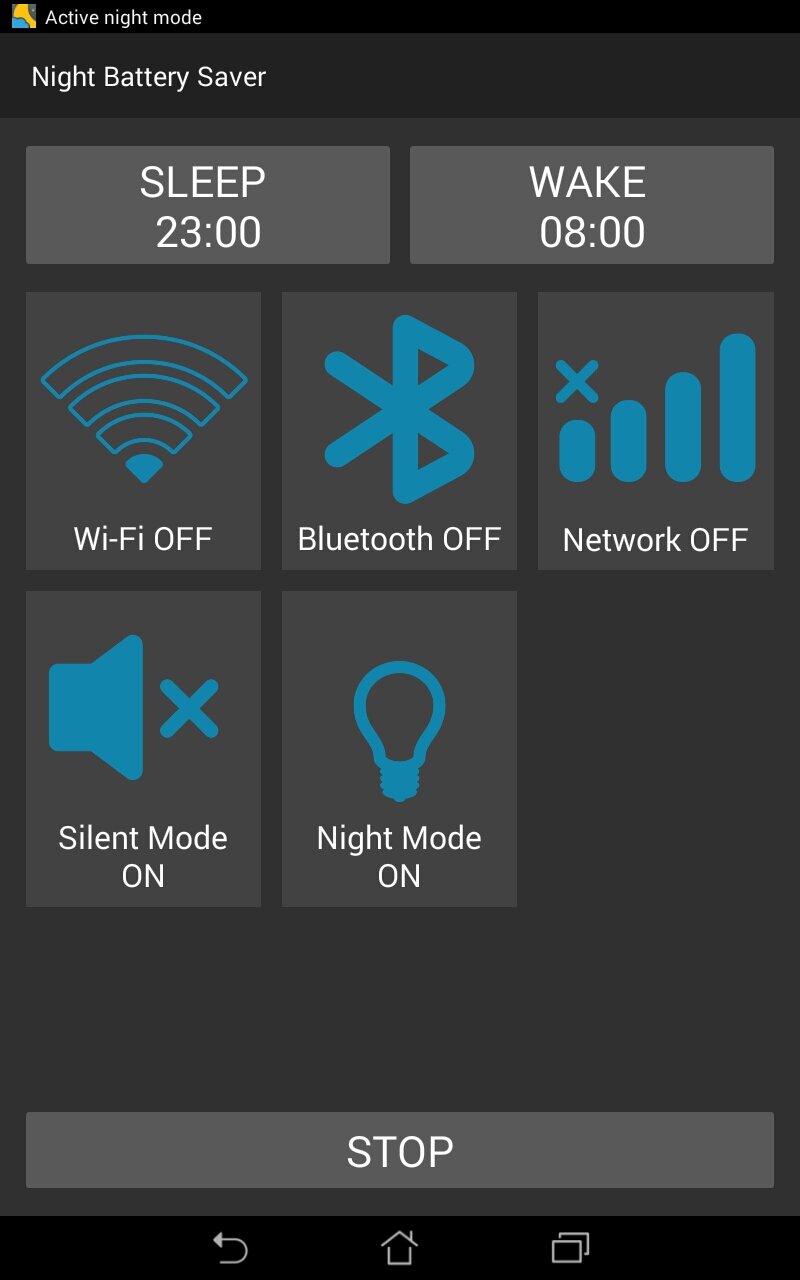Change the WAKE time 08:00

coord(591,205)
